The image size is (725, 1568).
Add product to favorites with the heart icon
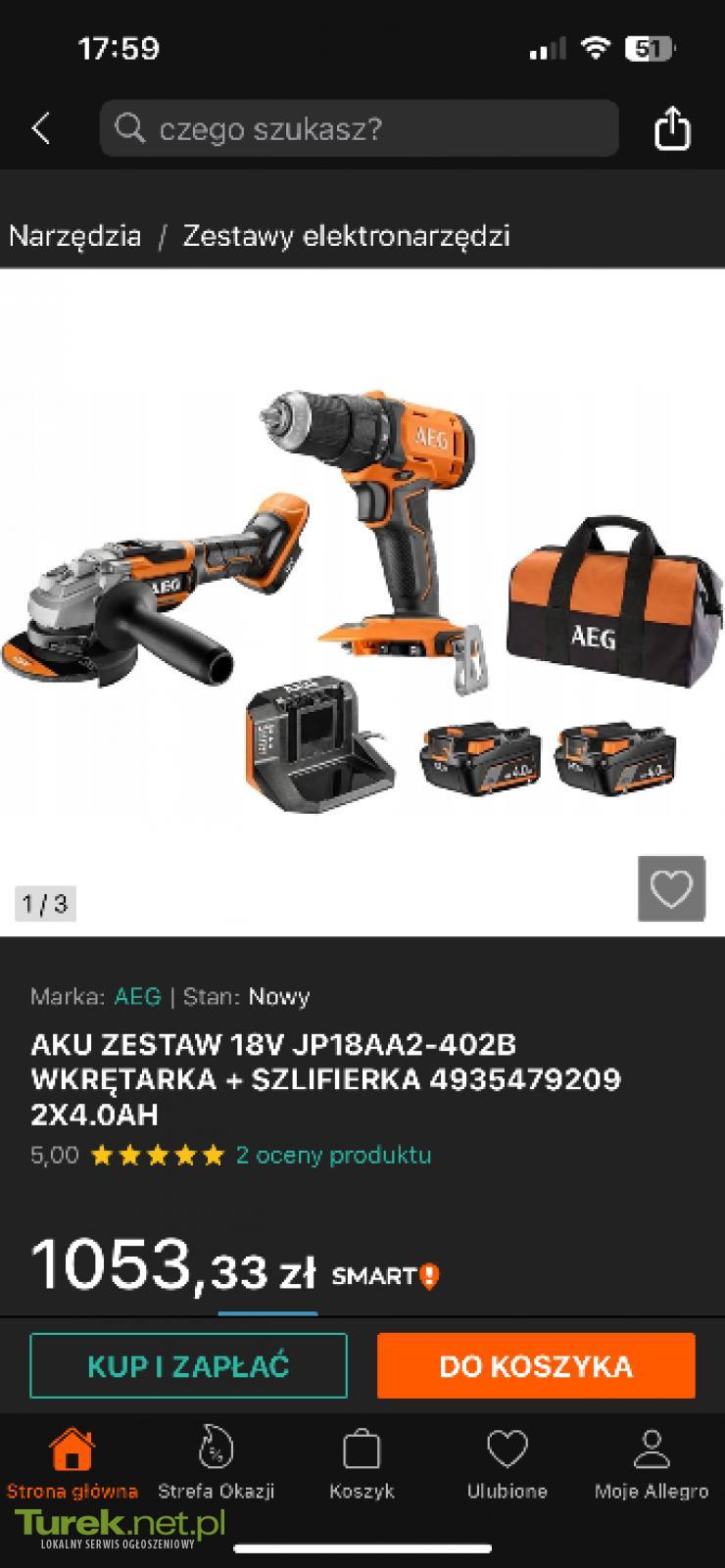(671, 888)
